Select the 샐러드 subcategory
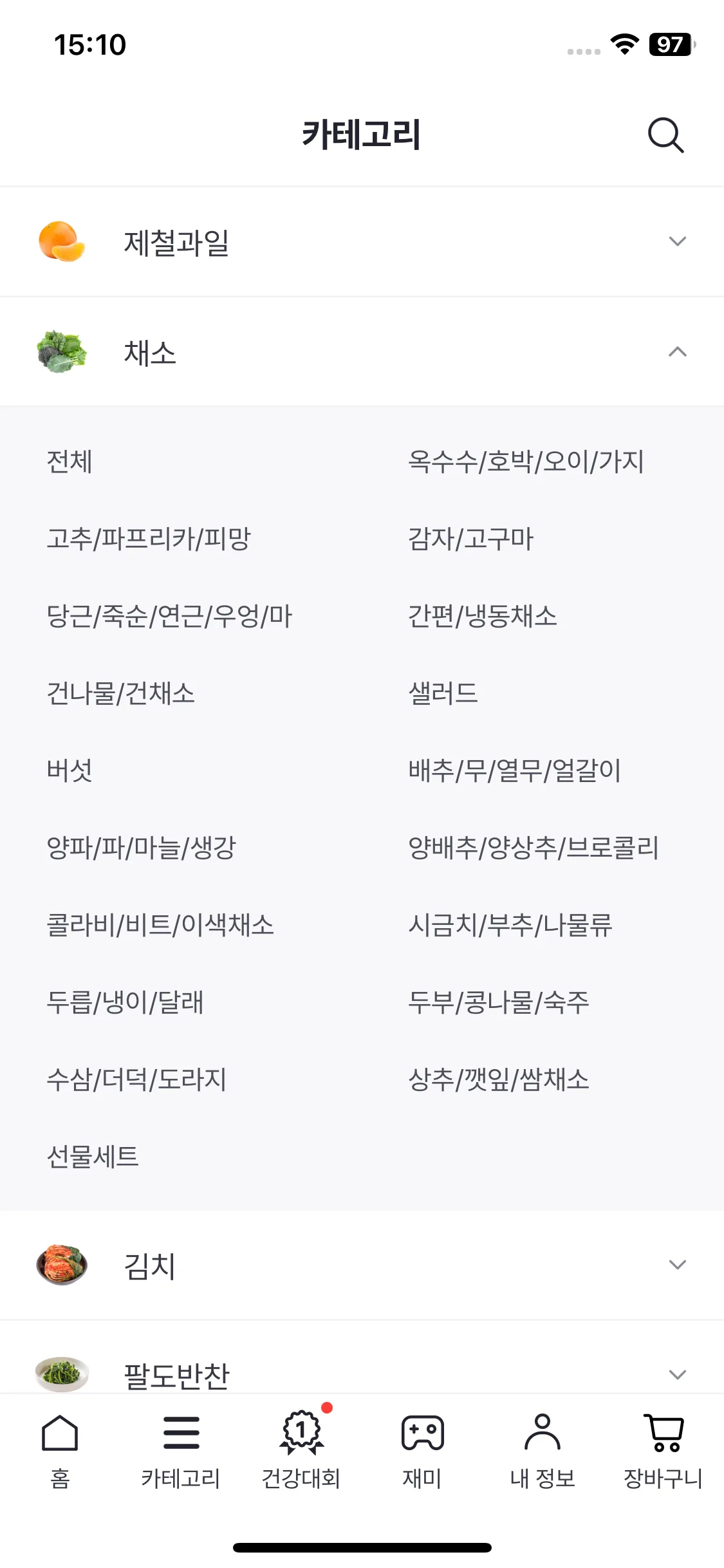Image resolution: width=724 pixels, height=1568 pixels. pos(443,693)
